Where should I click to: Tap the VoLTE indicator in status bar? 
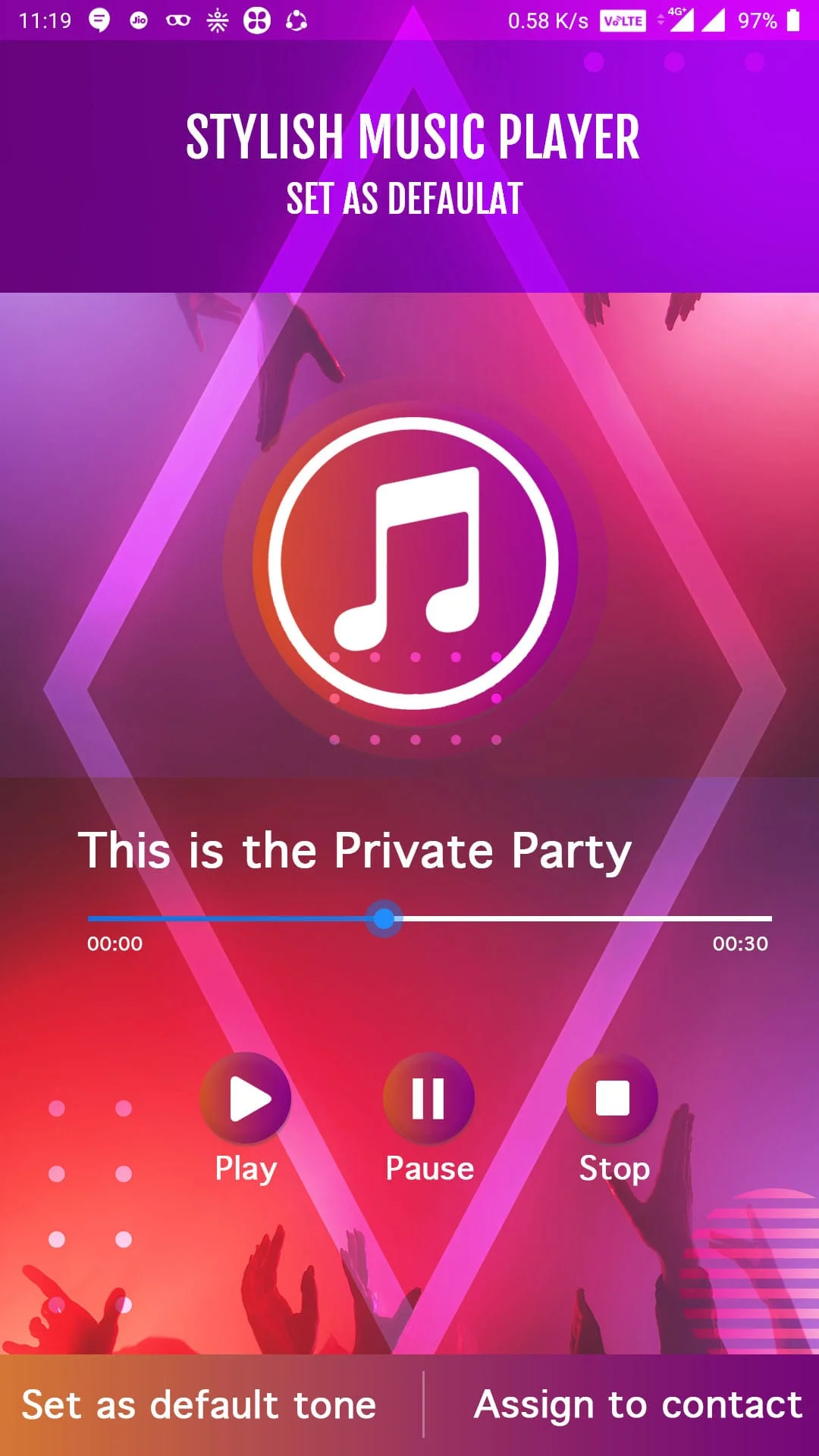tap(623, 20)
